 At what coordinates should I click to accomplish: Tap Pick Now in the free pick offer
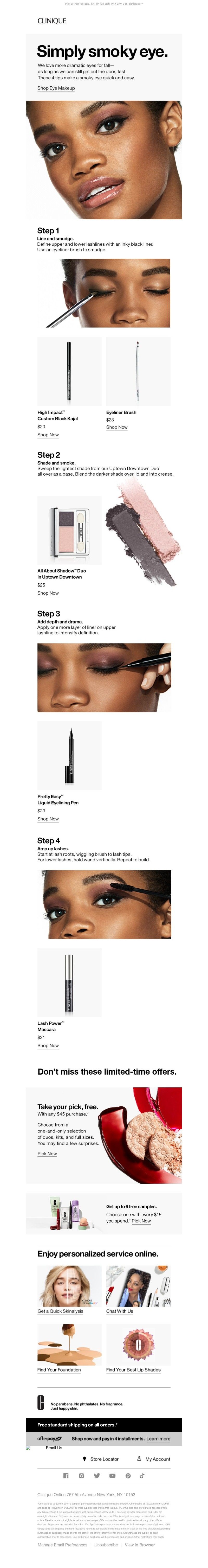pos(47,1153)
